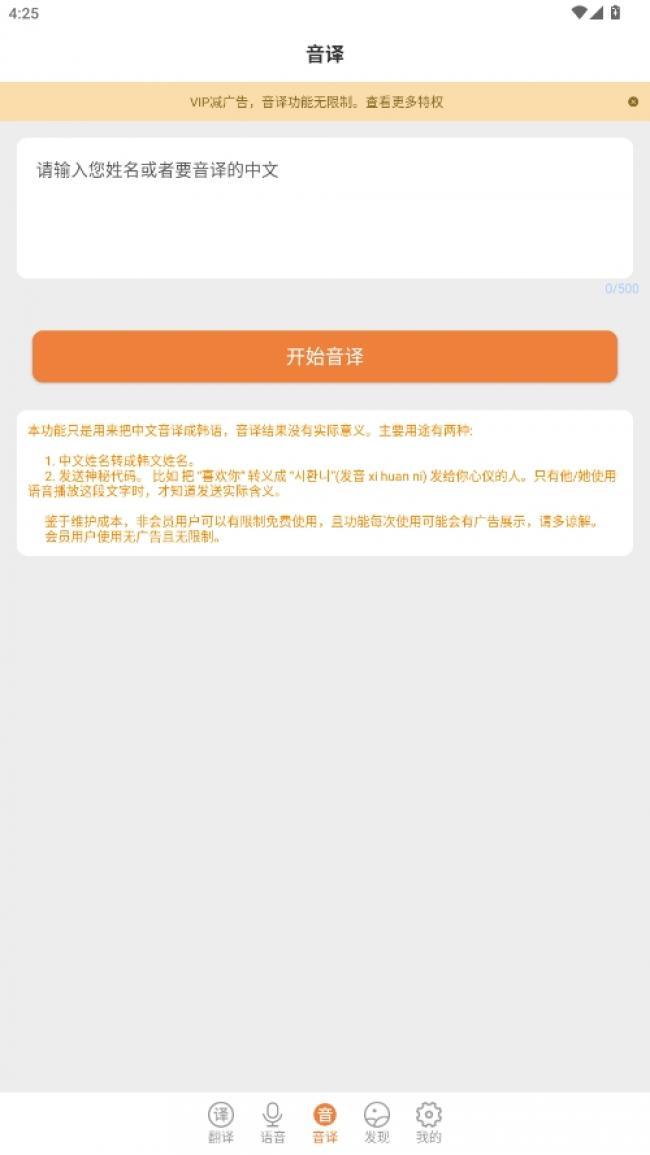Open VIP privileges banner link
Image resolution: width=650 pixels, height=1155 pixels.
(x=316, y=102)
